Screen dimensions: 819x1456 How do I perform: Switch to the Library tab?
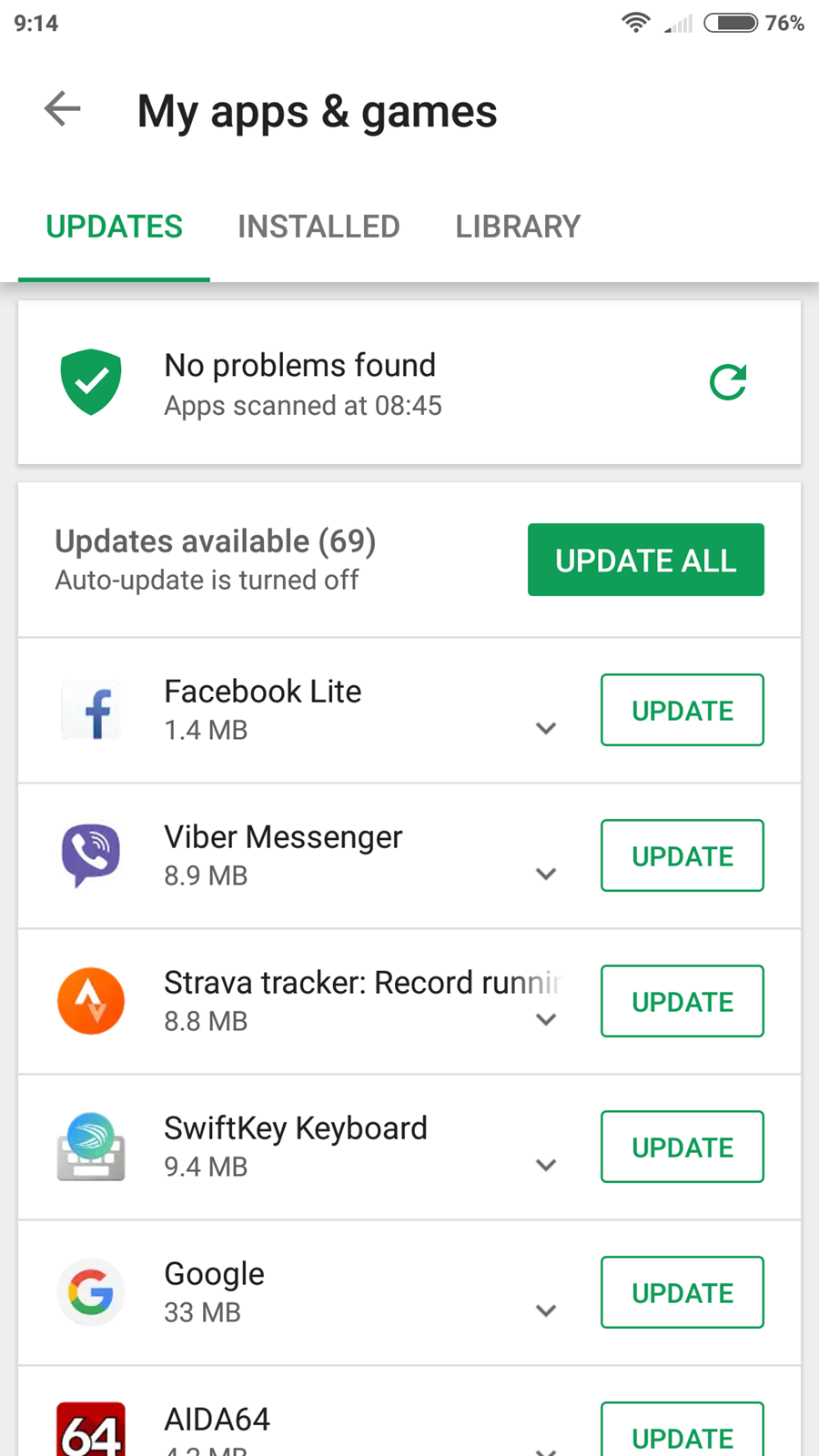(518, 227)
